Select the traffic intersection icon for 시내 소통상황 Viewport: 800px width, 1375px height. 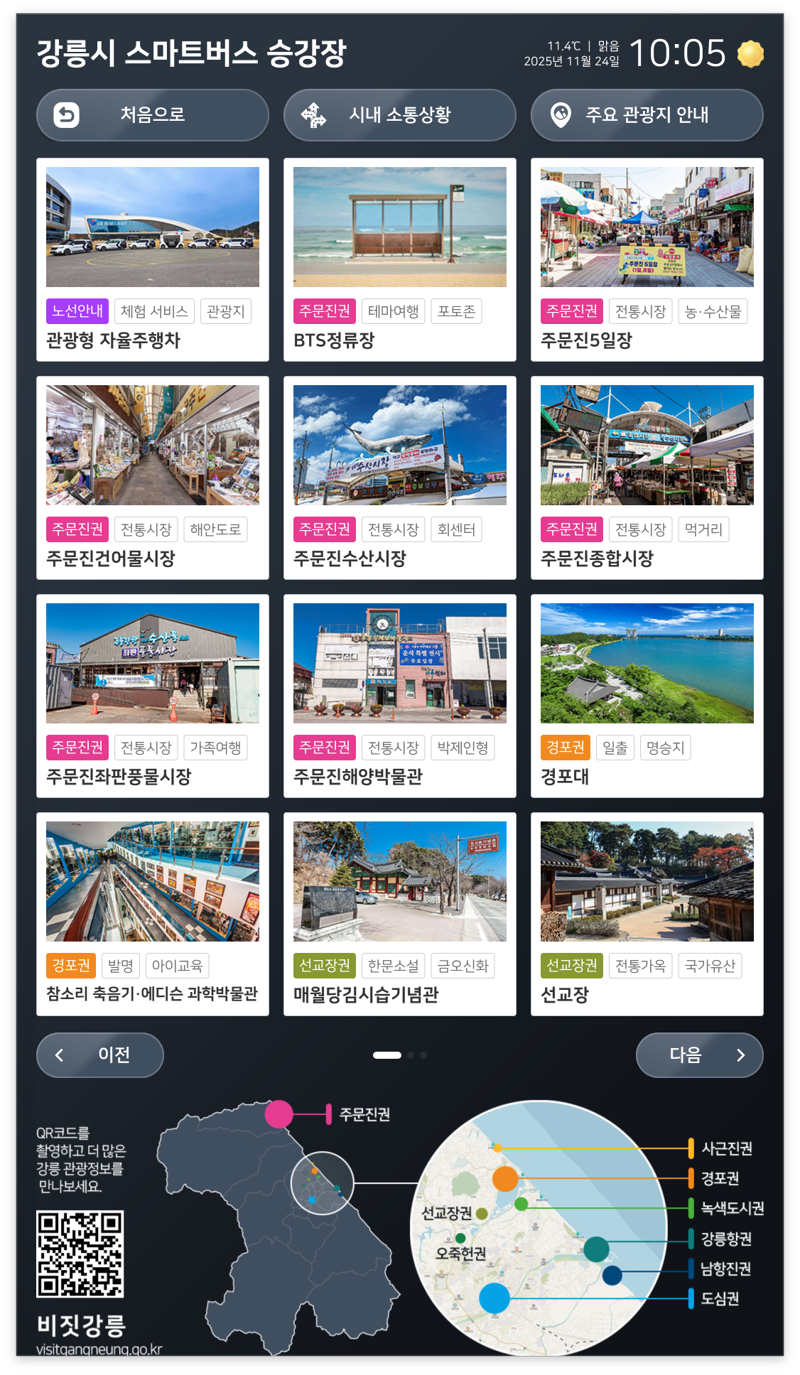pos(316,115)
